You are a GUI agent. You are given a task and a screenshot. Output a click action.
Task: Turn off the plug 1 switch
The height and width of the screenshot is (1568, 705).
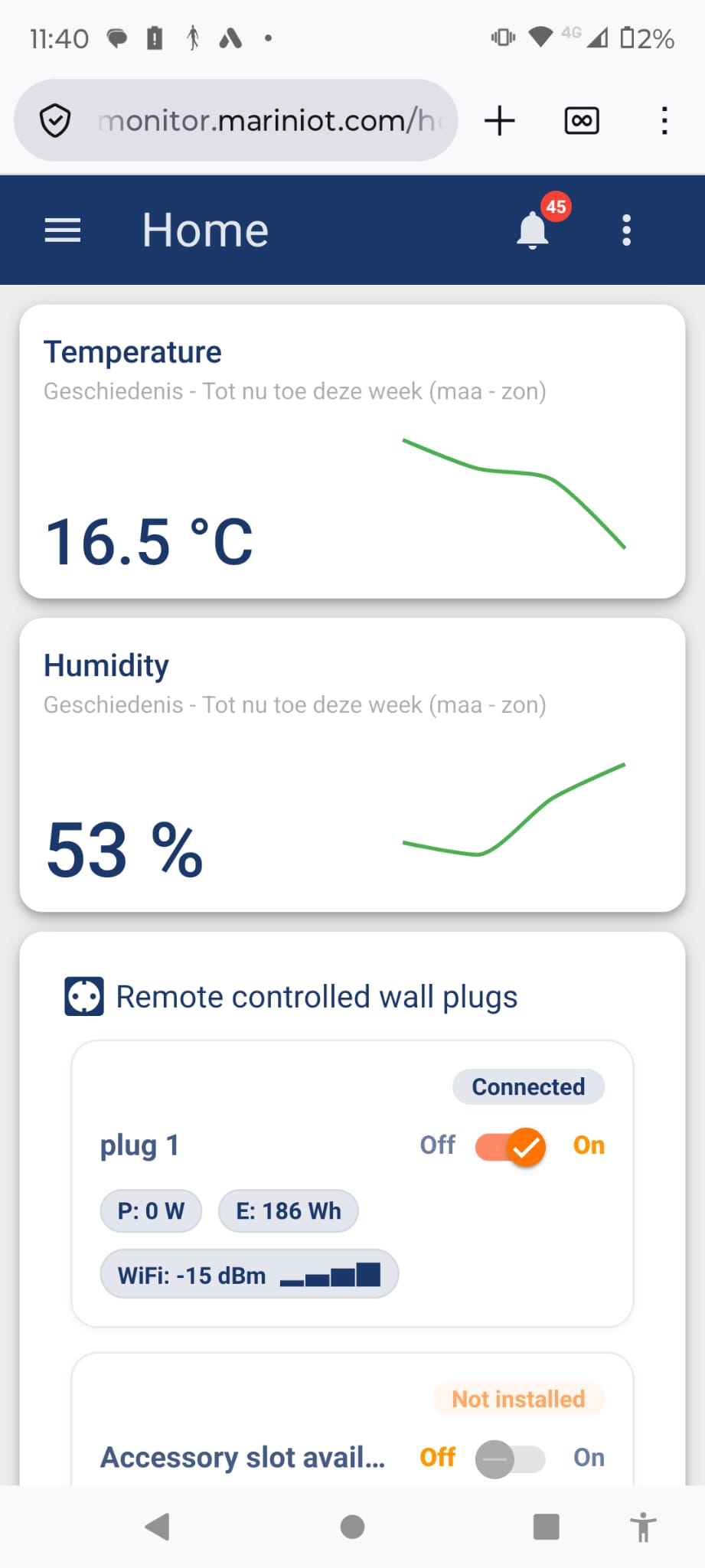click(511, 1147)
